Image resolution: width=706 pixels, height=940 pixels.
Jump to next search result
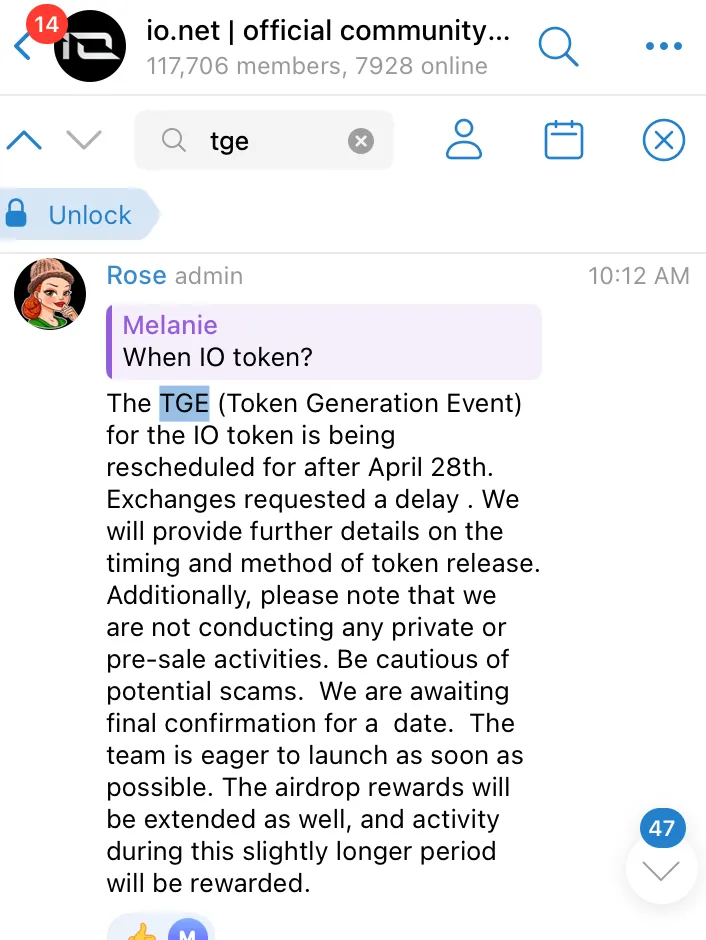click(84, 141)
